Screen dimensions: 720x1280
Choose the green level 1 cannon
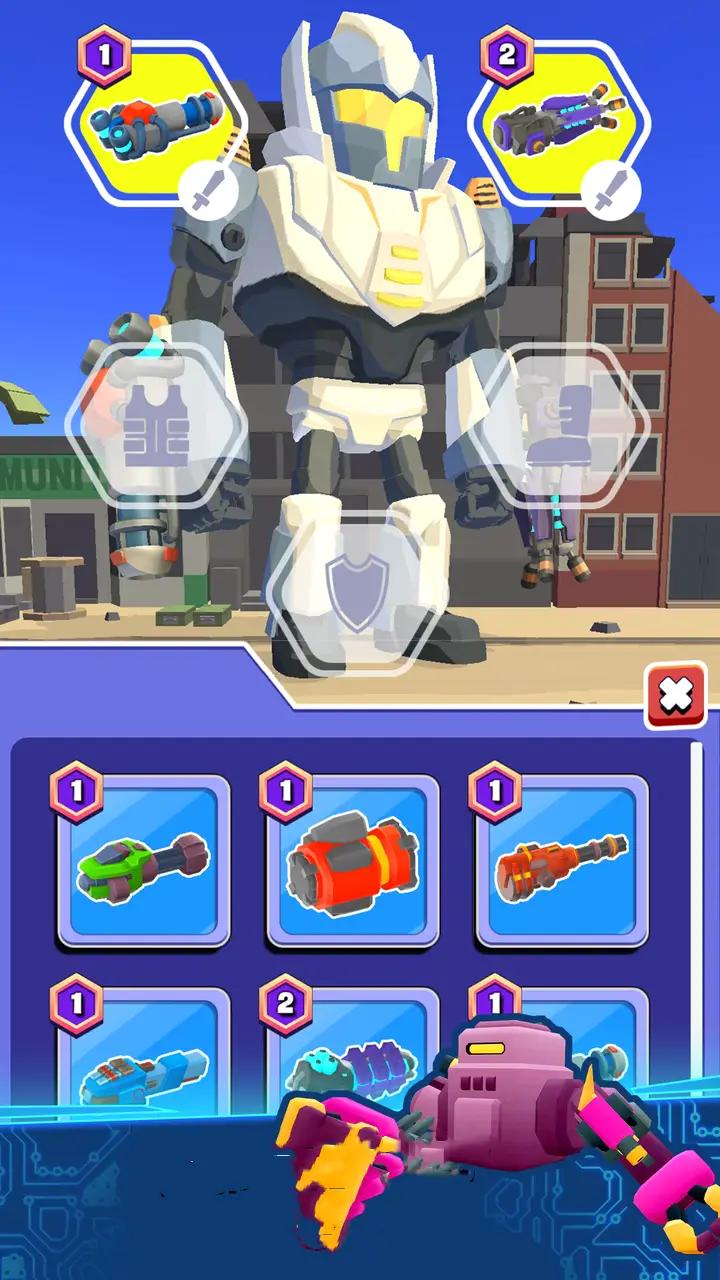point(144,862)
